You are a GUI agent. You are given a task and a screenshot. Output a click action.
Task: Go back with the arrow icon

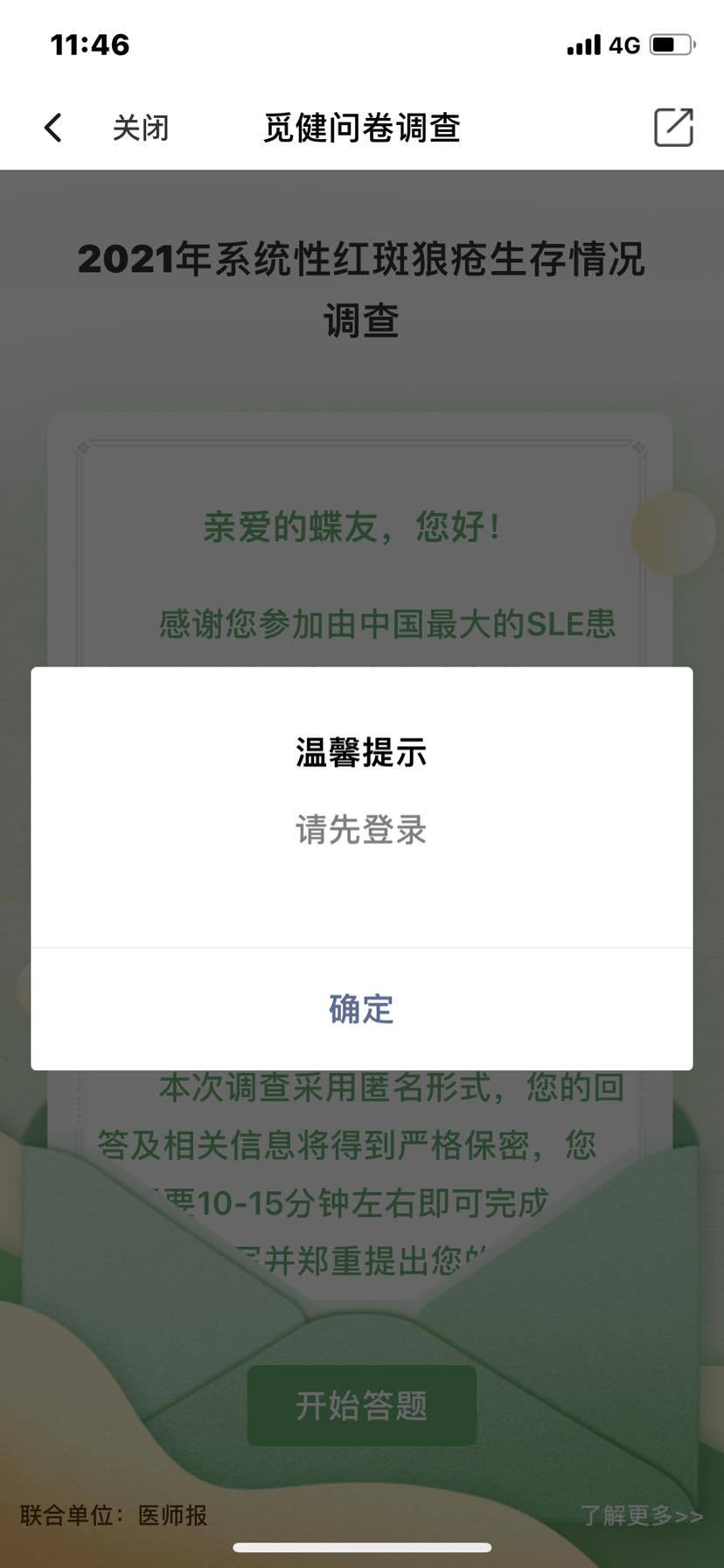click(53, 128)
